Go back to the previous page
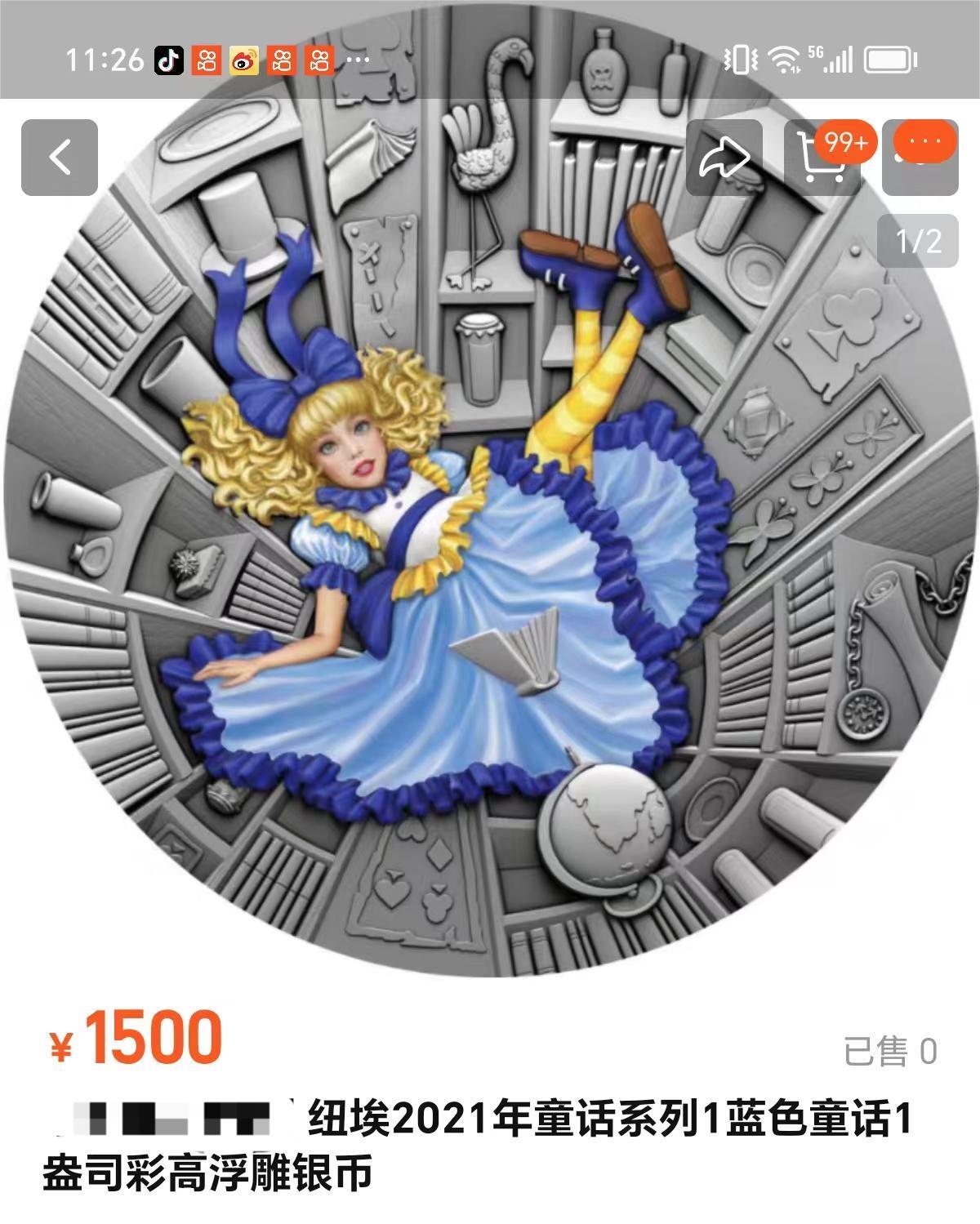 [60, 158]
